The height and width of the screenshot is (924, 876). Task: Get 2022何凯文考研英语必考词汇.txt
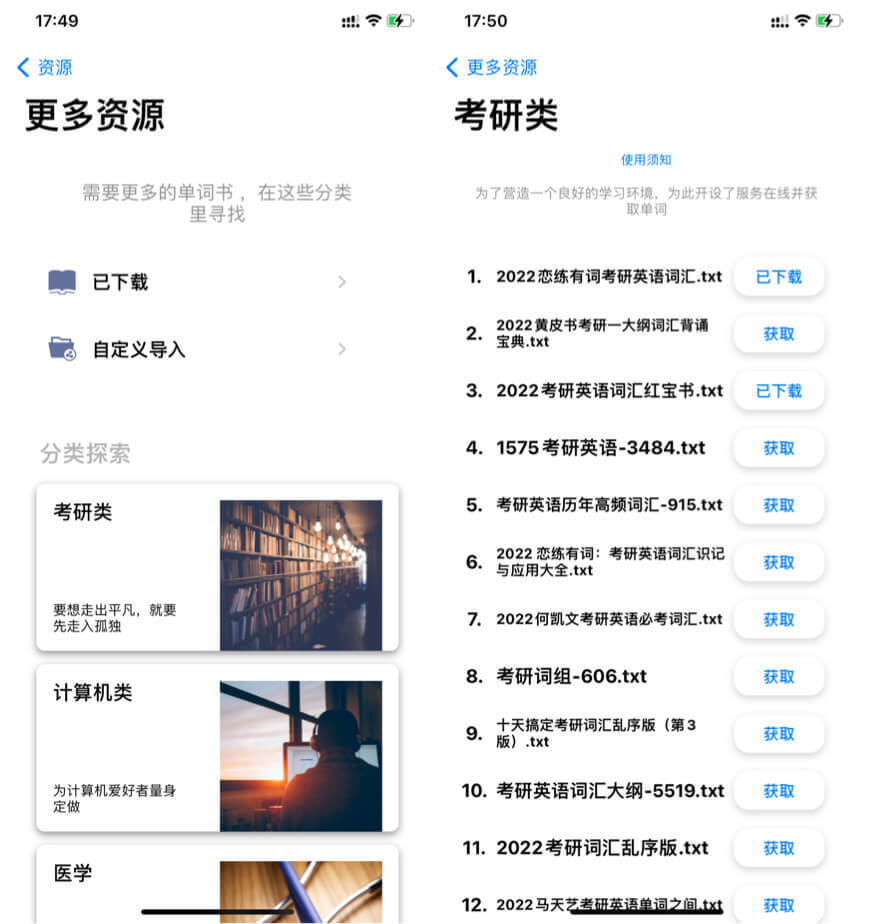pyautogui.click(x=778, y=619)
